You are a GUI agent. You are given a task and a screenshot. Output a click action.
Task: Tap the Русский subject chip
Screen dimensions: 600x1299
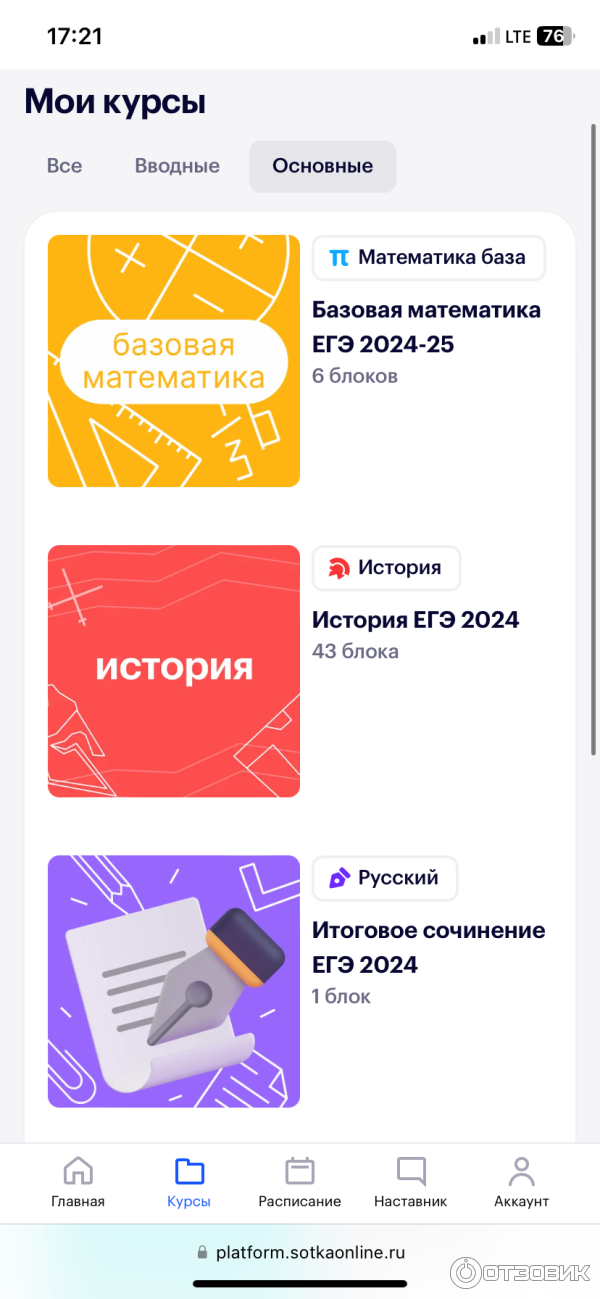pos(384,878)
